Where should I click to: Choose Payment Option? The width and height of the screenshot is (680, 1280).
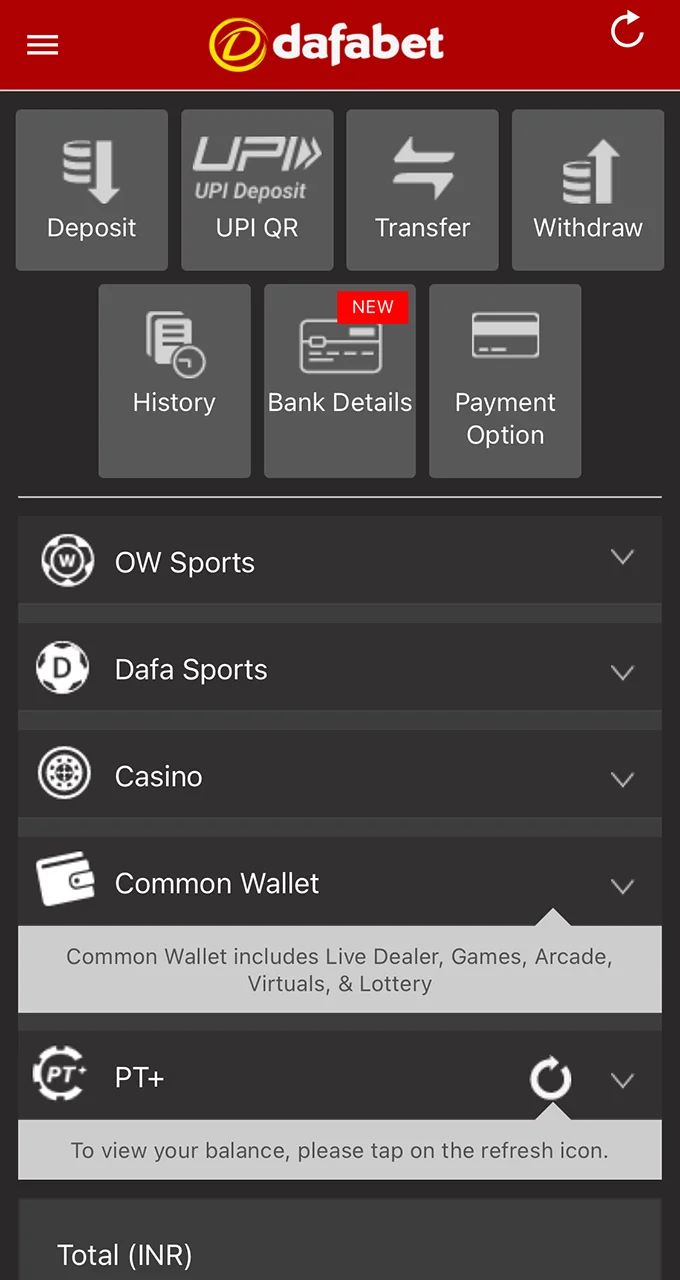coord(505,380)
